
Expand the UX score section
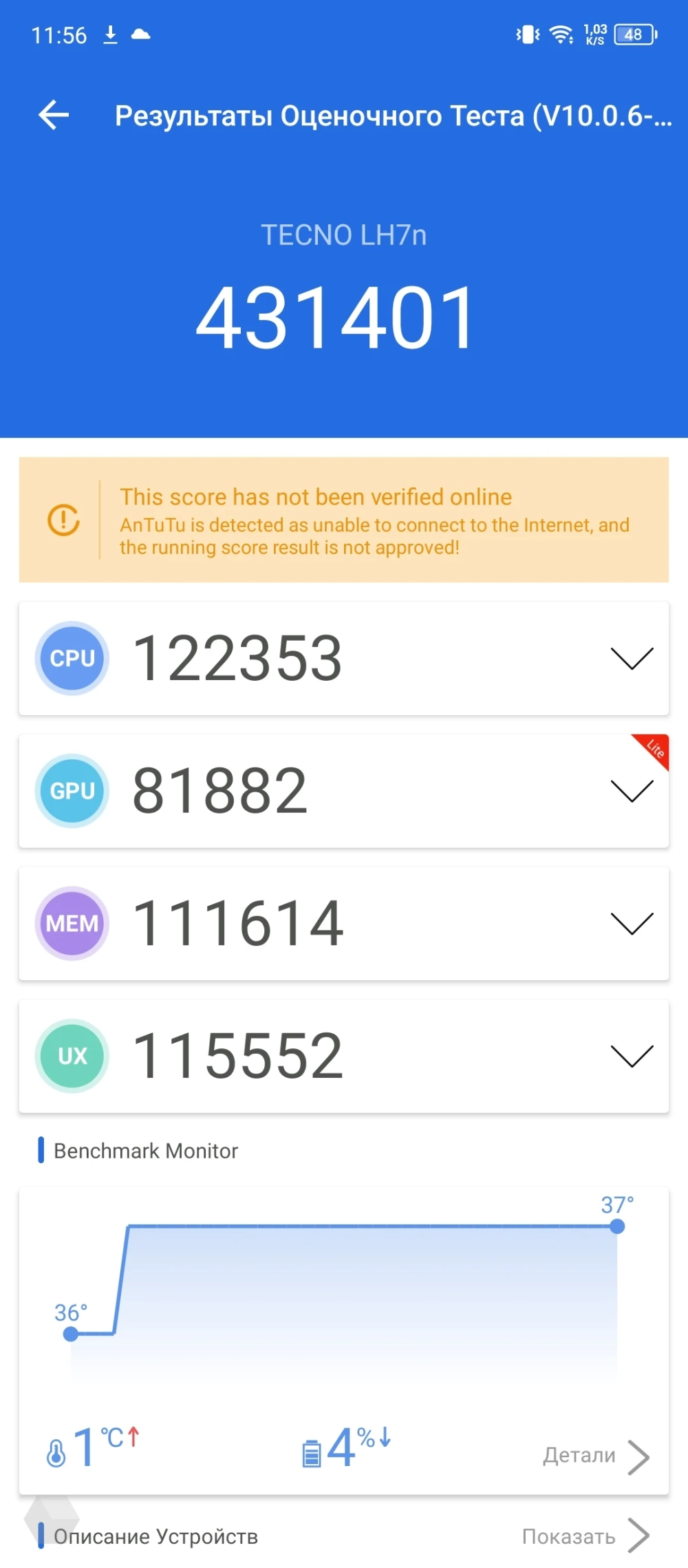631,1056
